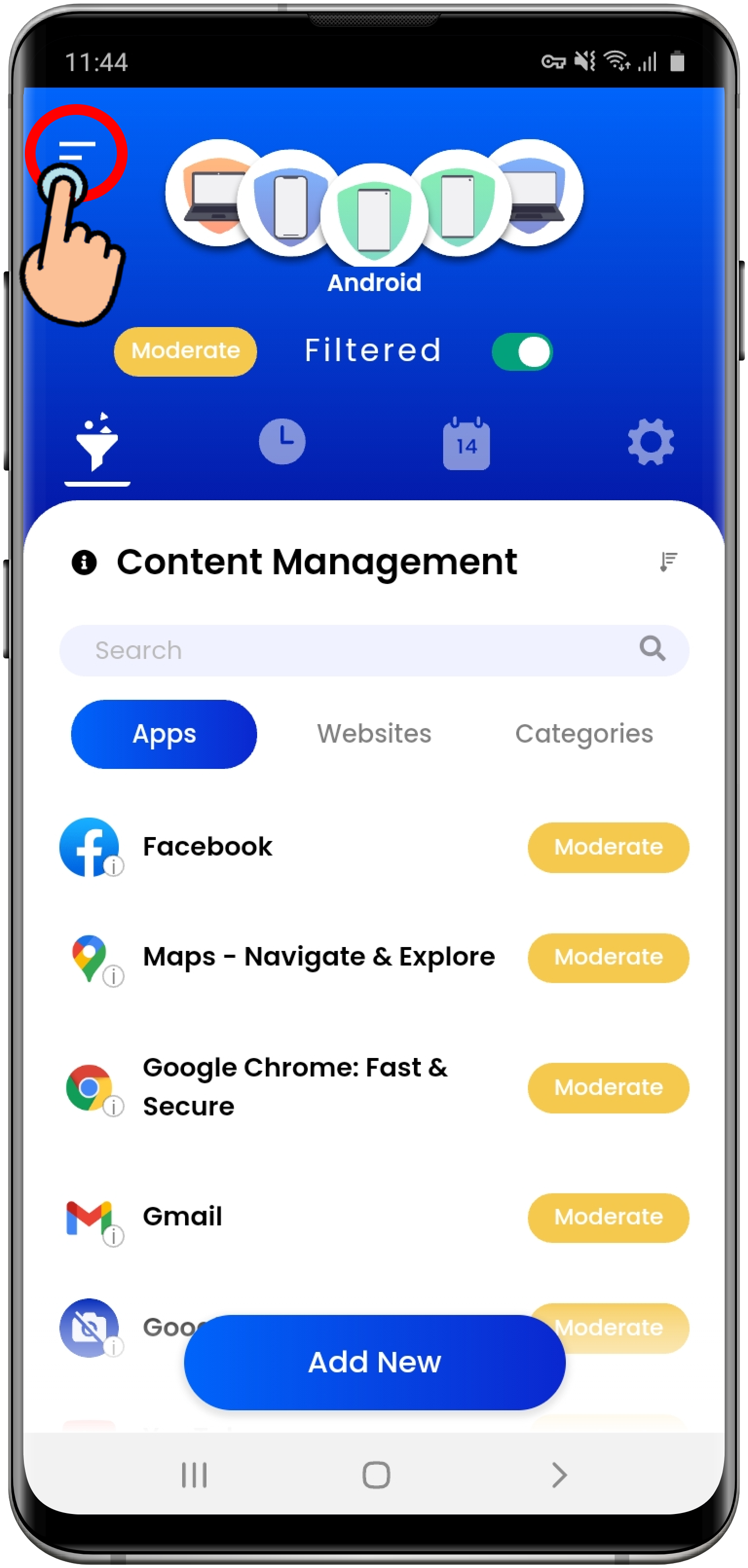The height and width of the screenshot is (1568, 748).
Task: Tap the Add New button
Action: click(x=374, y=1362)
